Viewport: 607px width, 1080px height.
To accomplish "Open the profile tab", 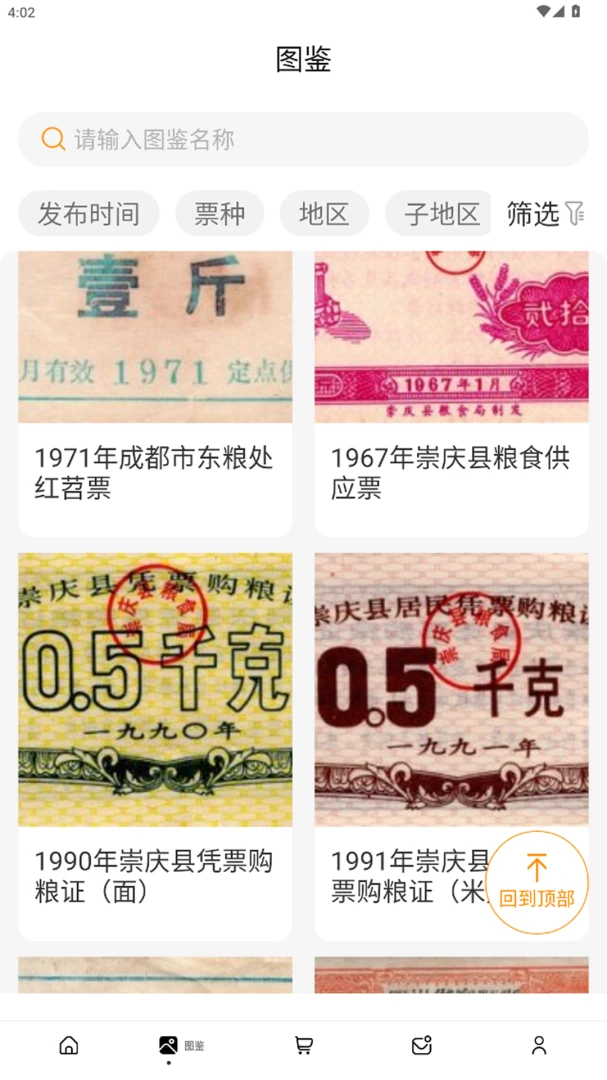I will 539,1046.
